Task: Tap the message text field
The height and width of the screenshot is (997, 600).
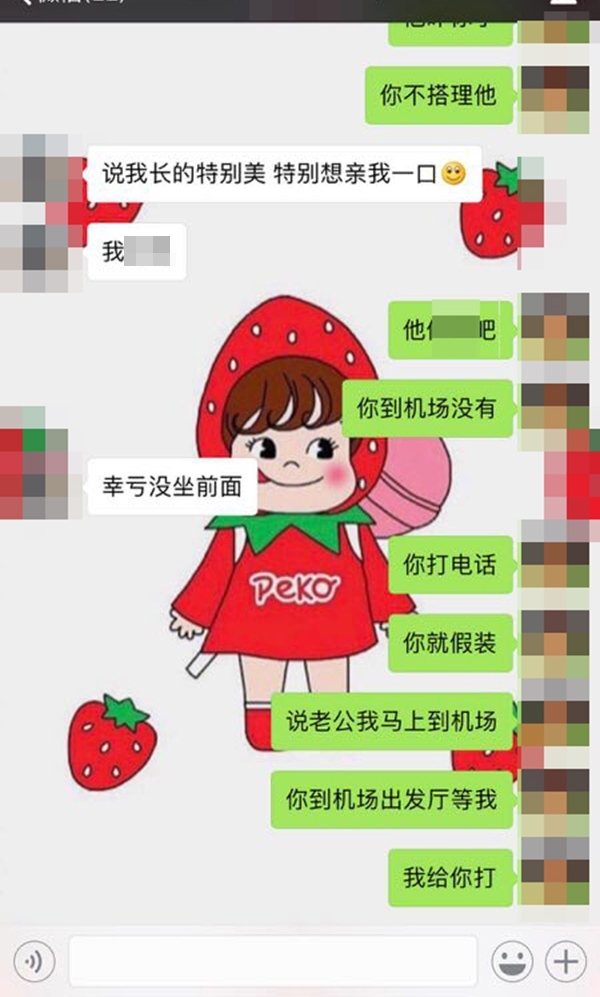Action: (x=273, y=961)
